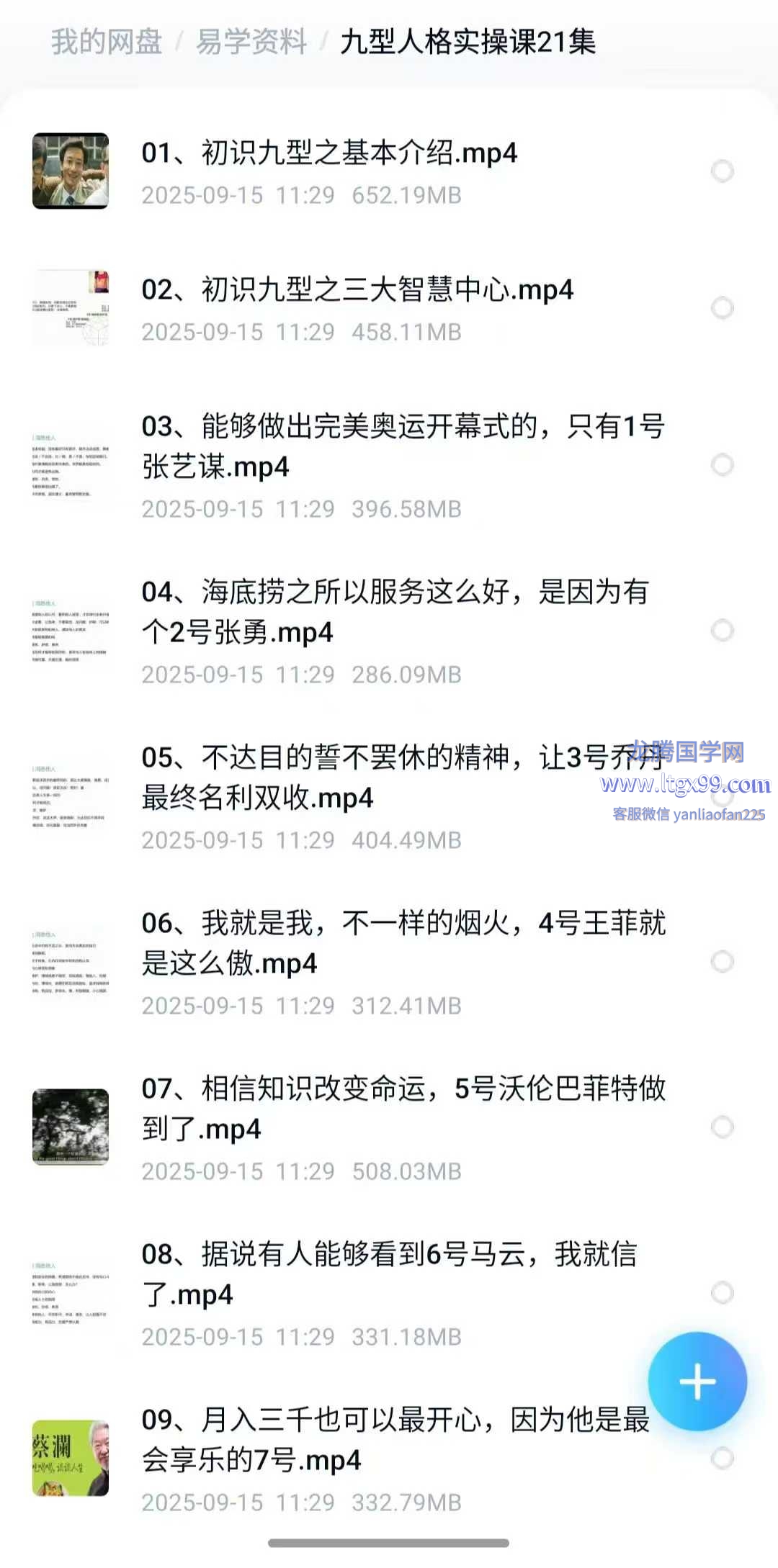Open the 09 video about 最会享乐的7号

[395, 1440]
